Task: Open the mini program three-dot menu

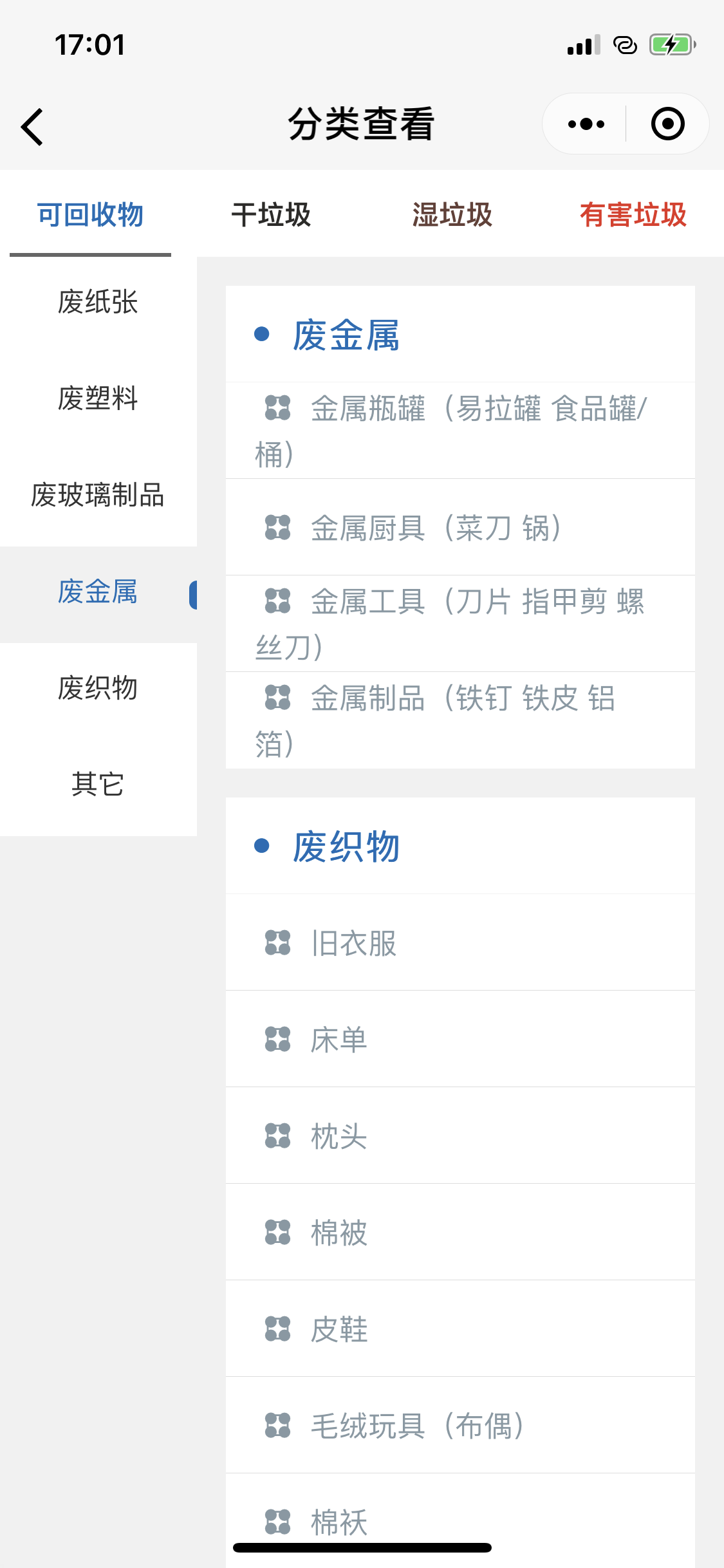Action: pyautogui.click(x=586, y=124)
